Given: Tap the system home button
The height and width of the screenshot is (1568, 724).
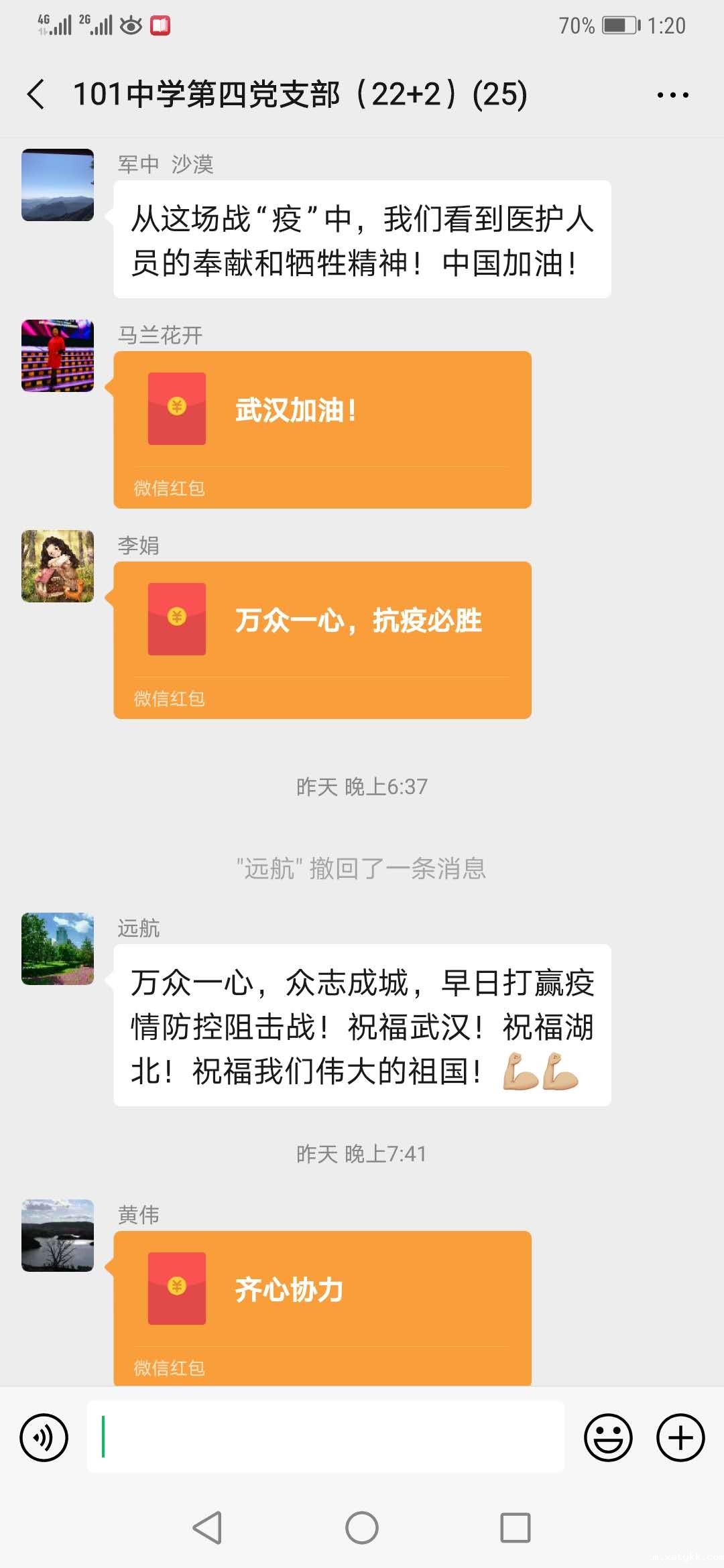Looking at the screenshot, I should 362,1528.
